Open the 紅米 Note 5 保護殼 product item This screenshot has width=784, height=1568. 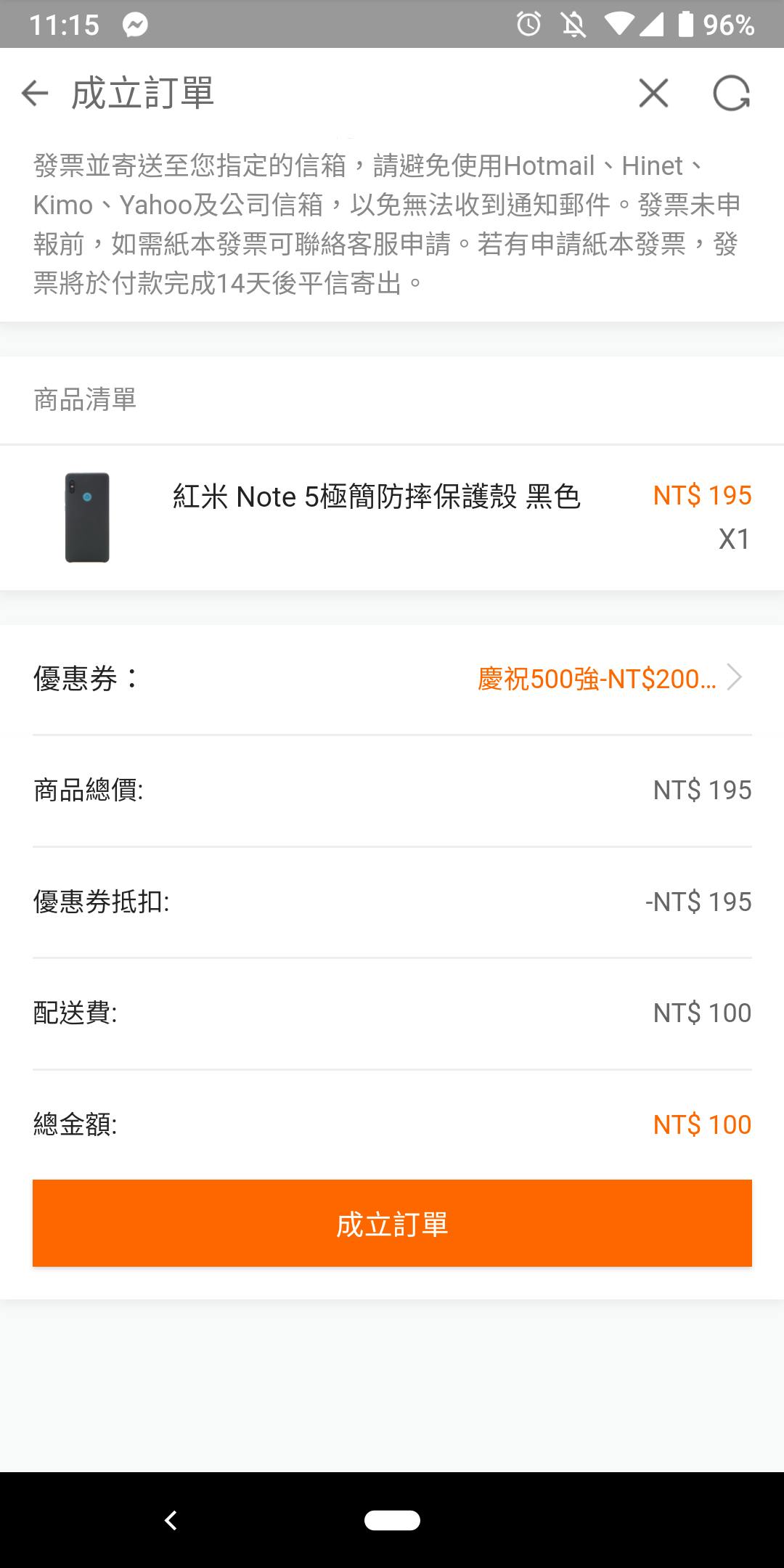(x=376, y=517)
